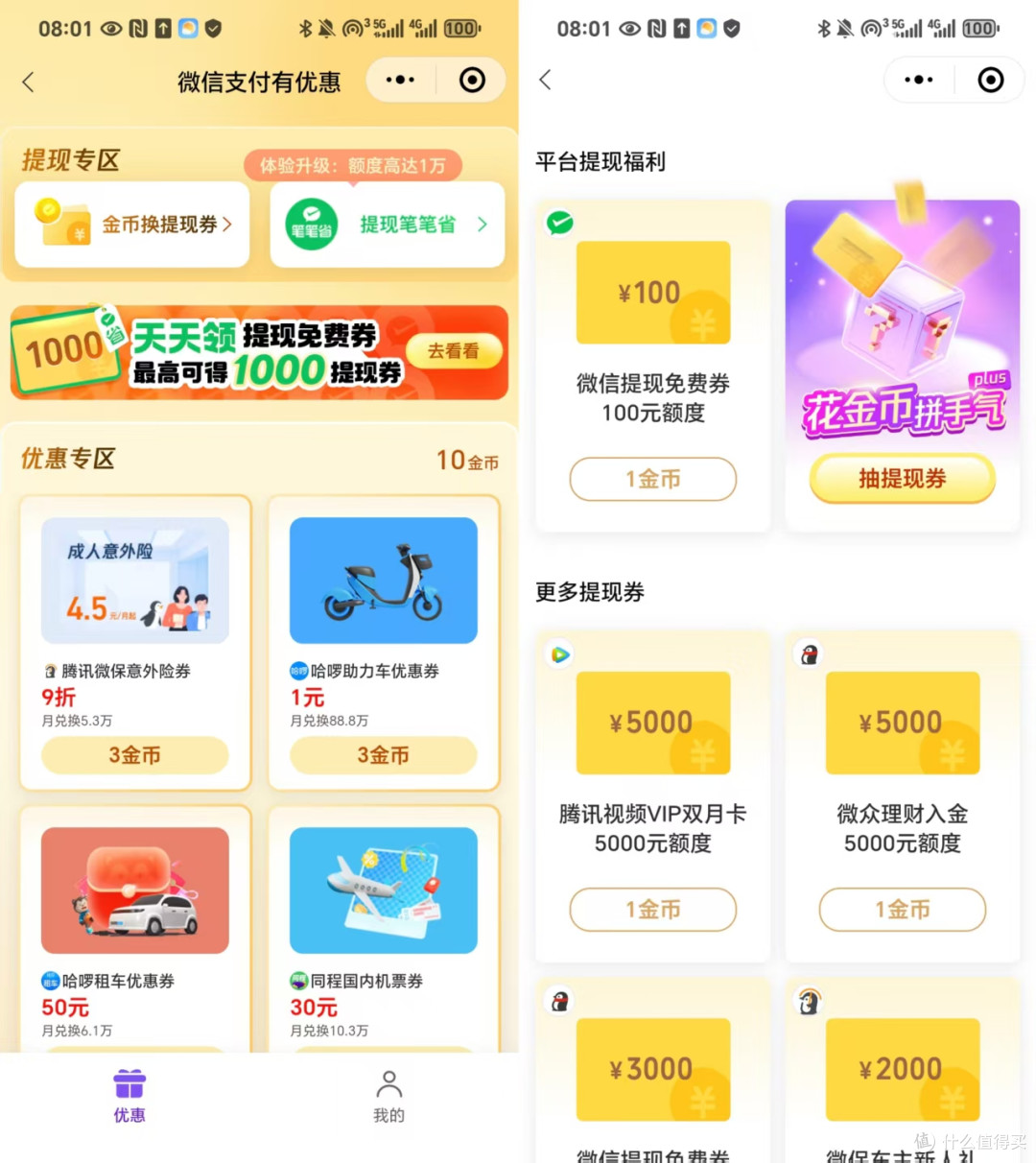1036x1163 pixels.
Task: Tap the penguin icon on the ¥3000 coupon card
Action: pyautogui.click(x=559, y=1001)
